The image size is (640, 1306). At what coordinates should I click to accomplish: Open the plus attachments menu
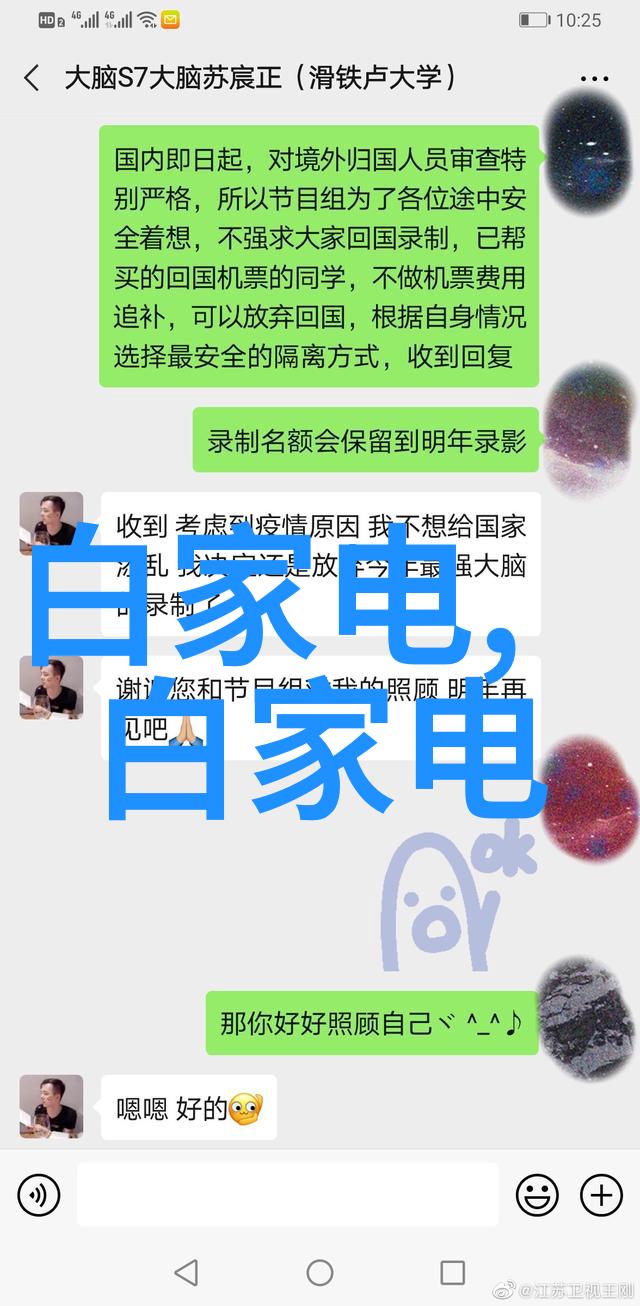[601, 1194]
